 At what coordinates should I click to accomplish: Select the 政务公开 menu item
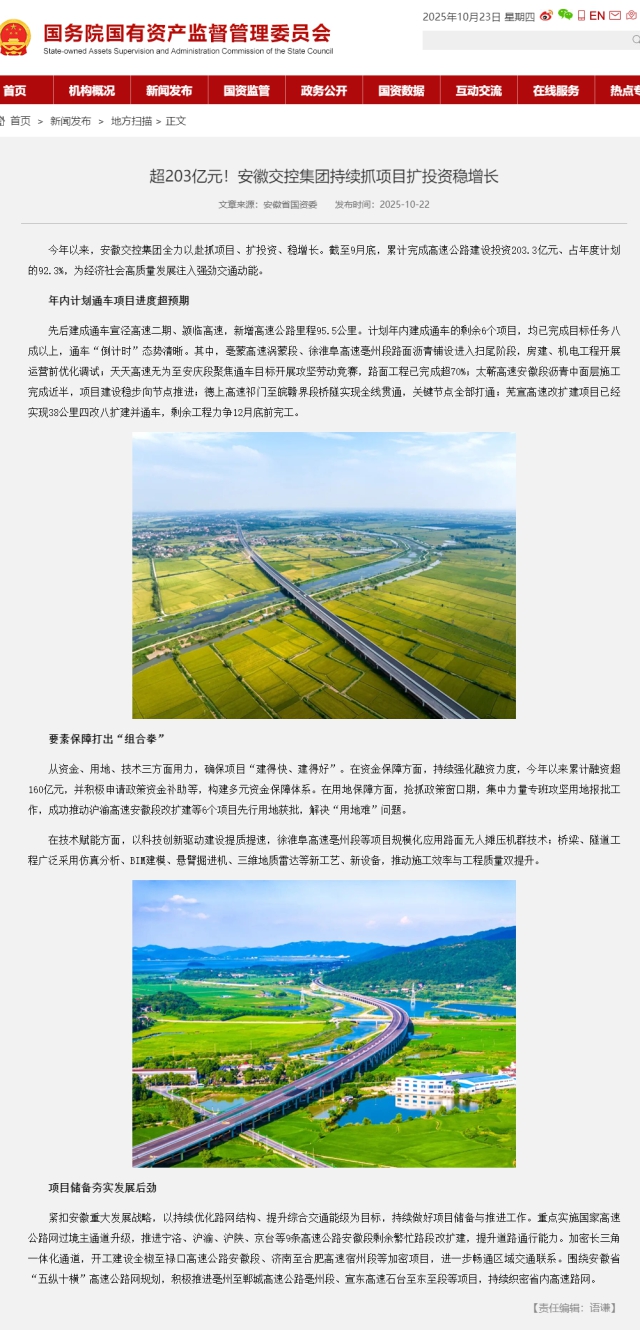tap(324, 91)
